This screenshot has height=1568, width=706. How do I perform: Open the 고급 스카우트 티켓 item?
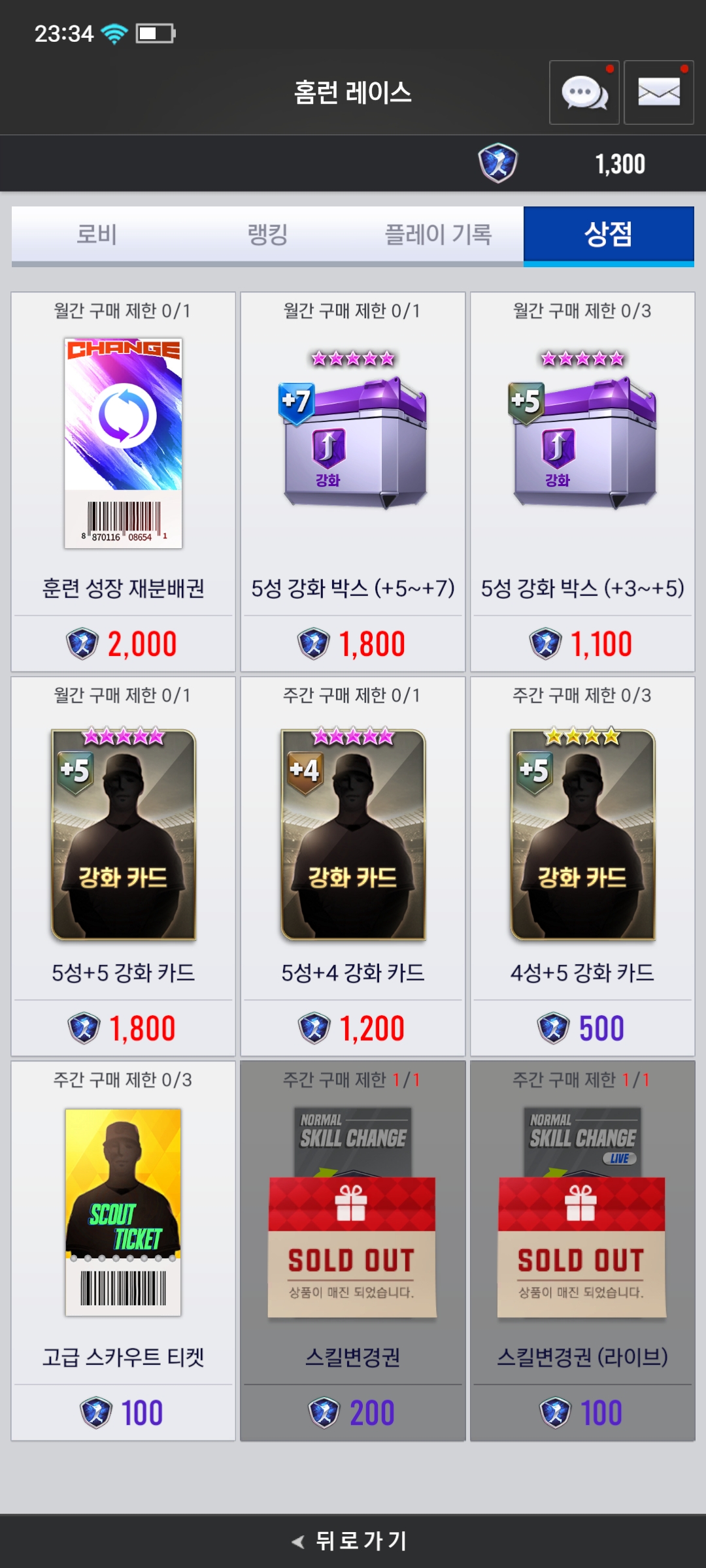click(x=123, y=1250)
